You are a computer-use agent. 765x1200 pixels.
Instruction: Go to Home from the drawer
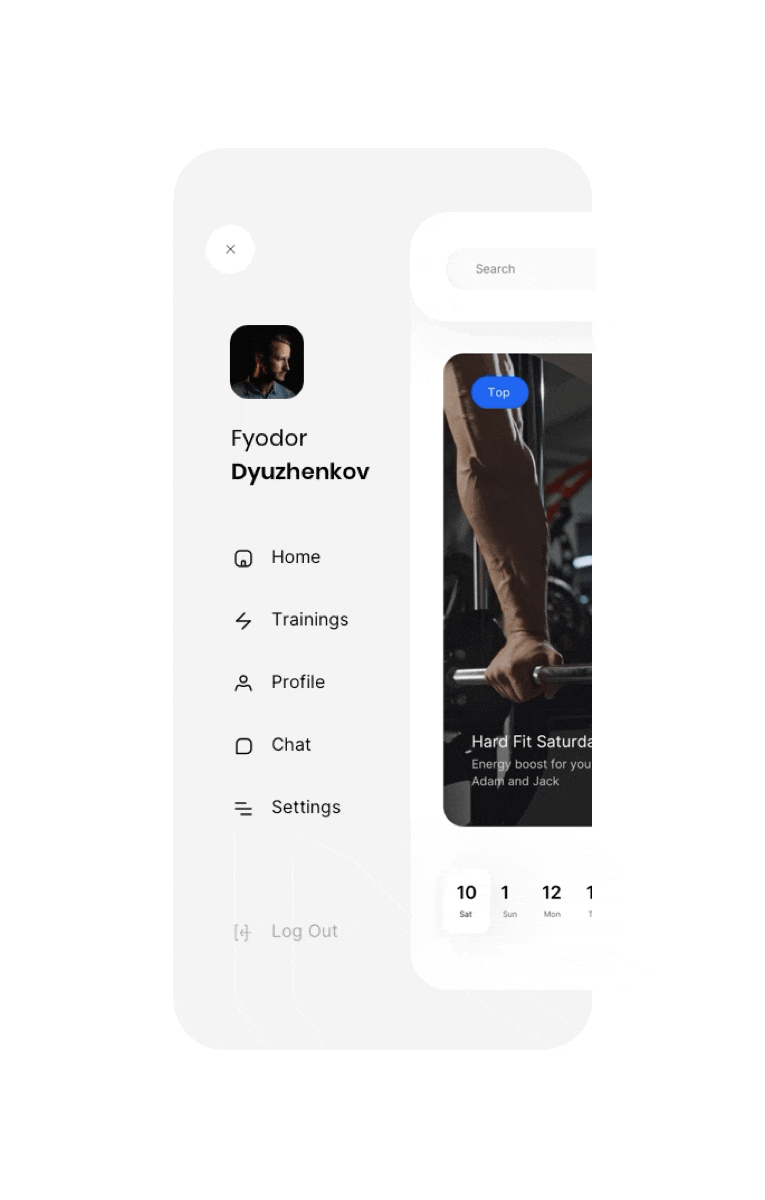pos(294,557)
